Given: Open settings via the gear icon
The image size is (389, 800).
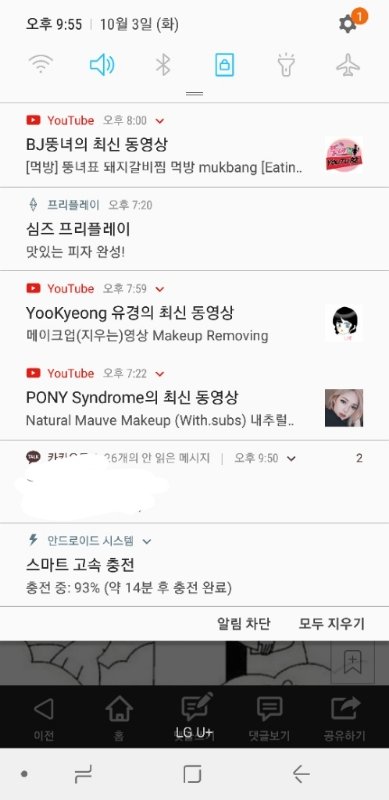Looking at the screenshot, I should coord(348,24).
